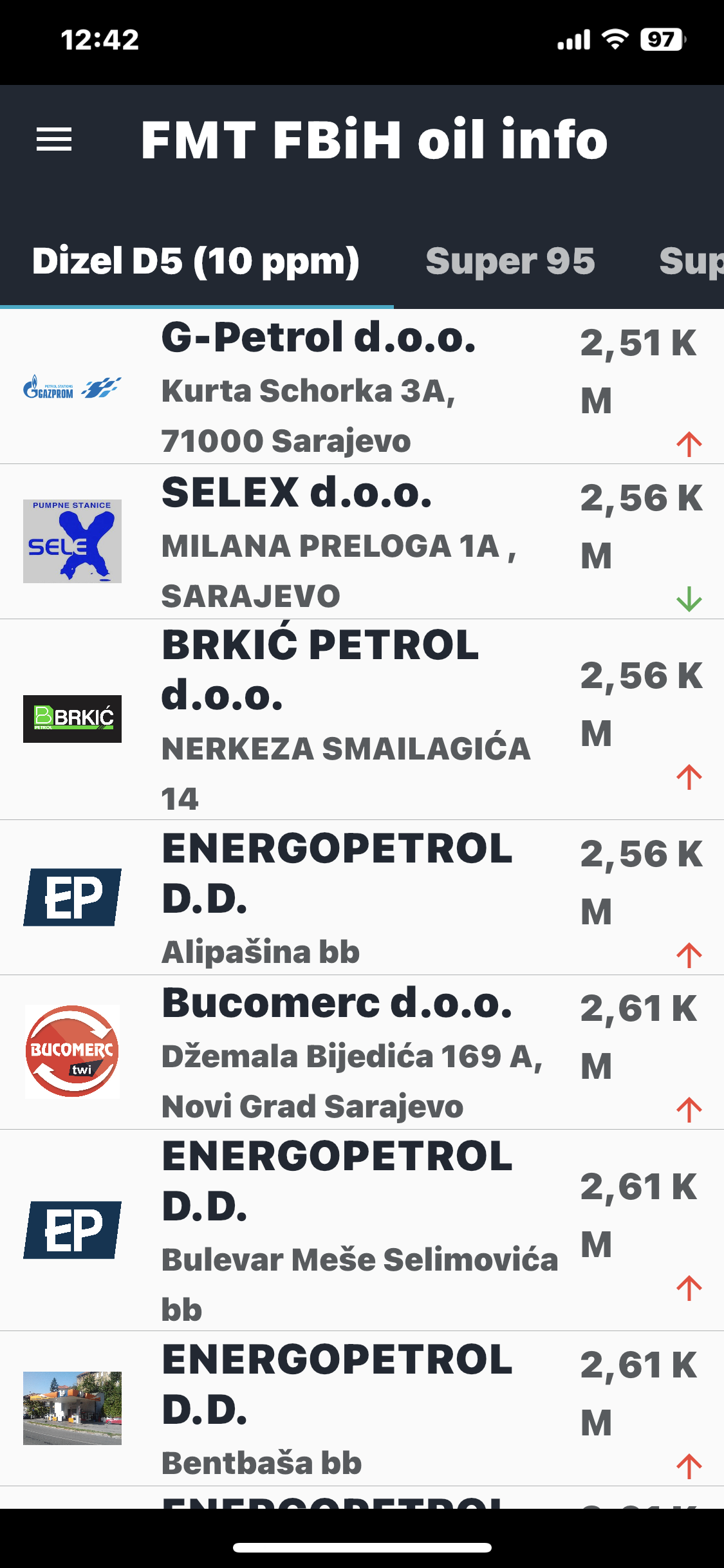Open G-Petrol d.o.o. station details
This screenshot has height=1568, width=724.
pyautogui.click(x=362, y=387)
